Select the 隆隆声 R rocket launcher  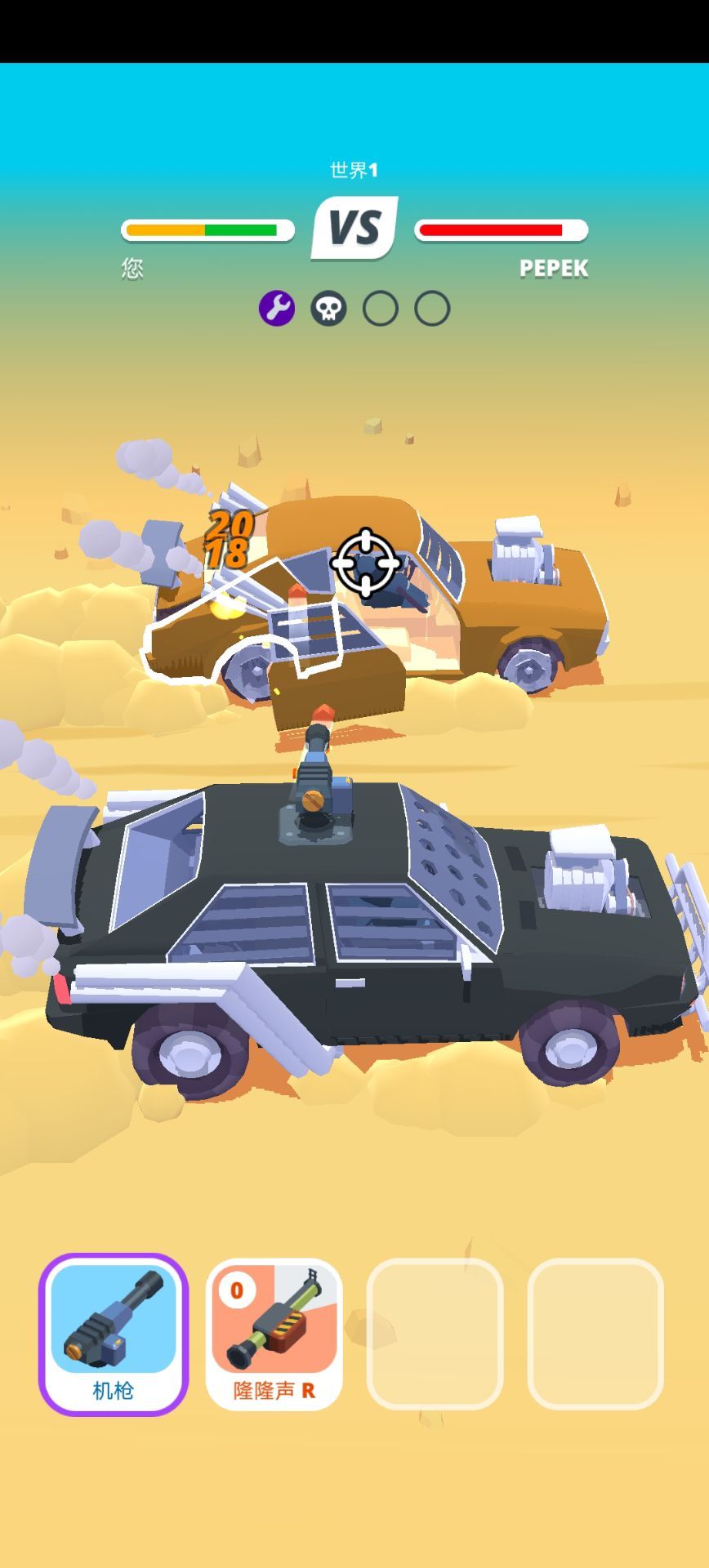[274, 1334]
